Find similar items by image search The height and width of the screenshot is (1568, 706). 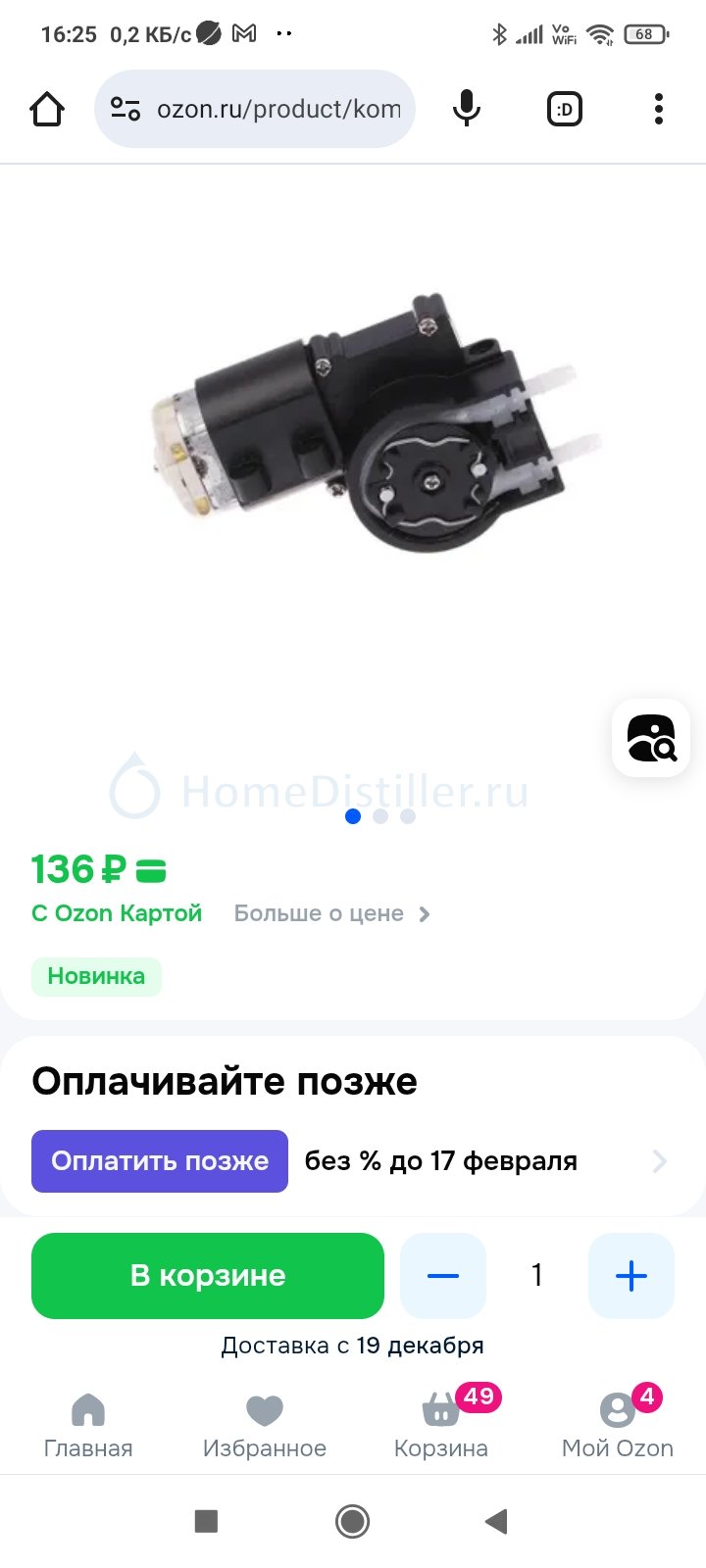pos(651,738)
